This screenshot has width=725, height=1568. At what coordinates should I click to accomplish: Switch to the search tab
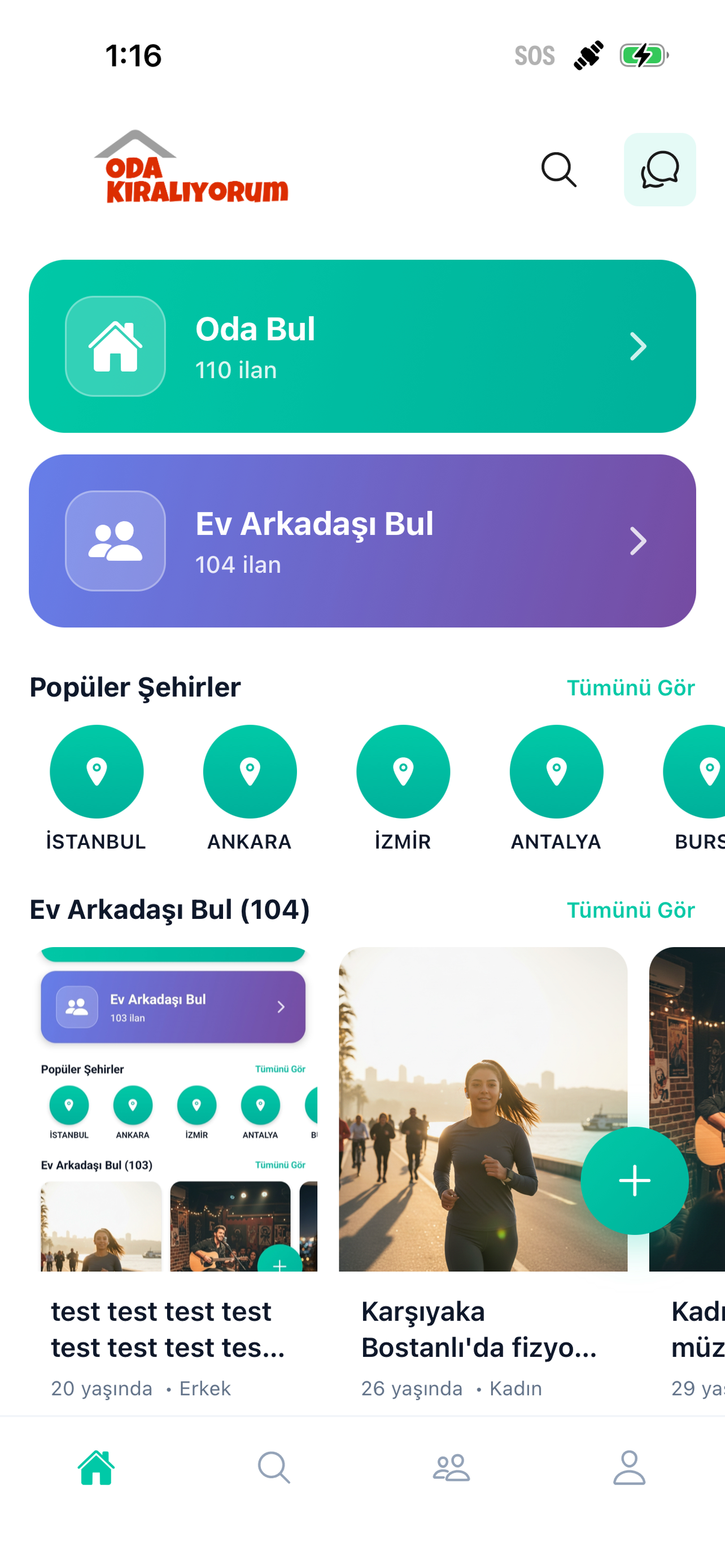tap(274, 1468)
